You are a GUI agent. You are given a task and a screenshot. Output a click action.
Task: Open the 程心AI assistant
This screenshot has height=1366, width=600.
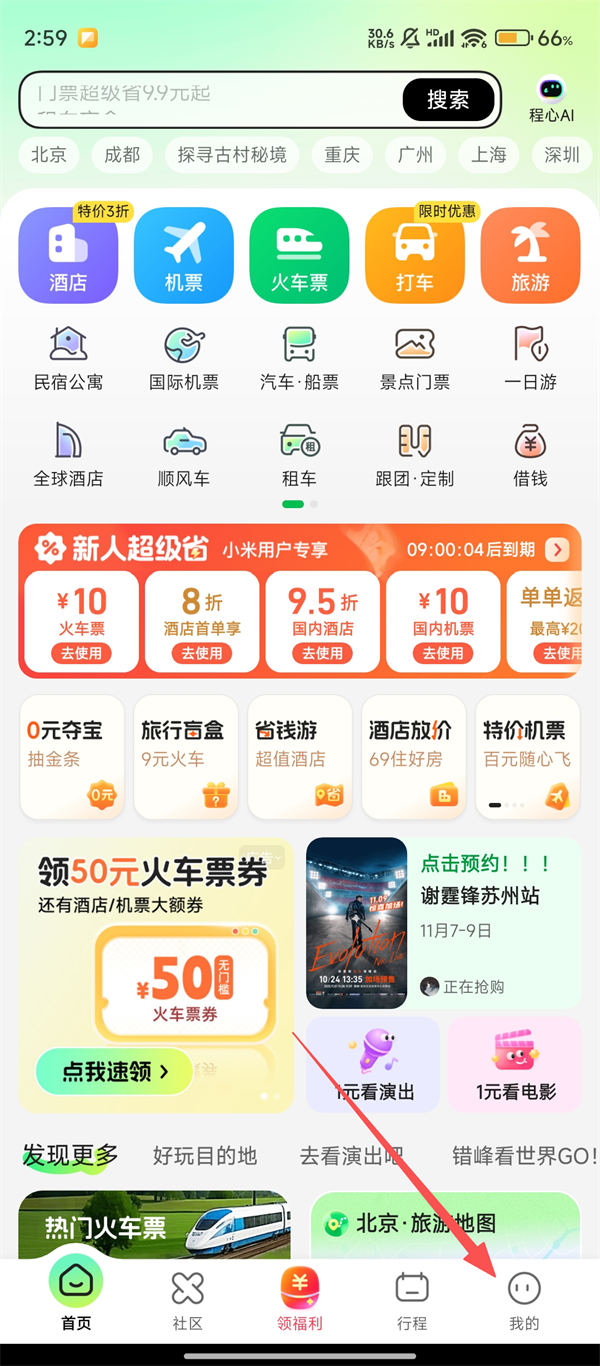[x=551, y=100]
